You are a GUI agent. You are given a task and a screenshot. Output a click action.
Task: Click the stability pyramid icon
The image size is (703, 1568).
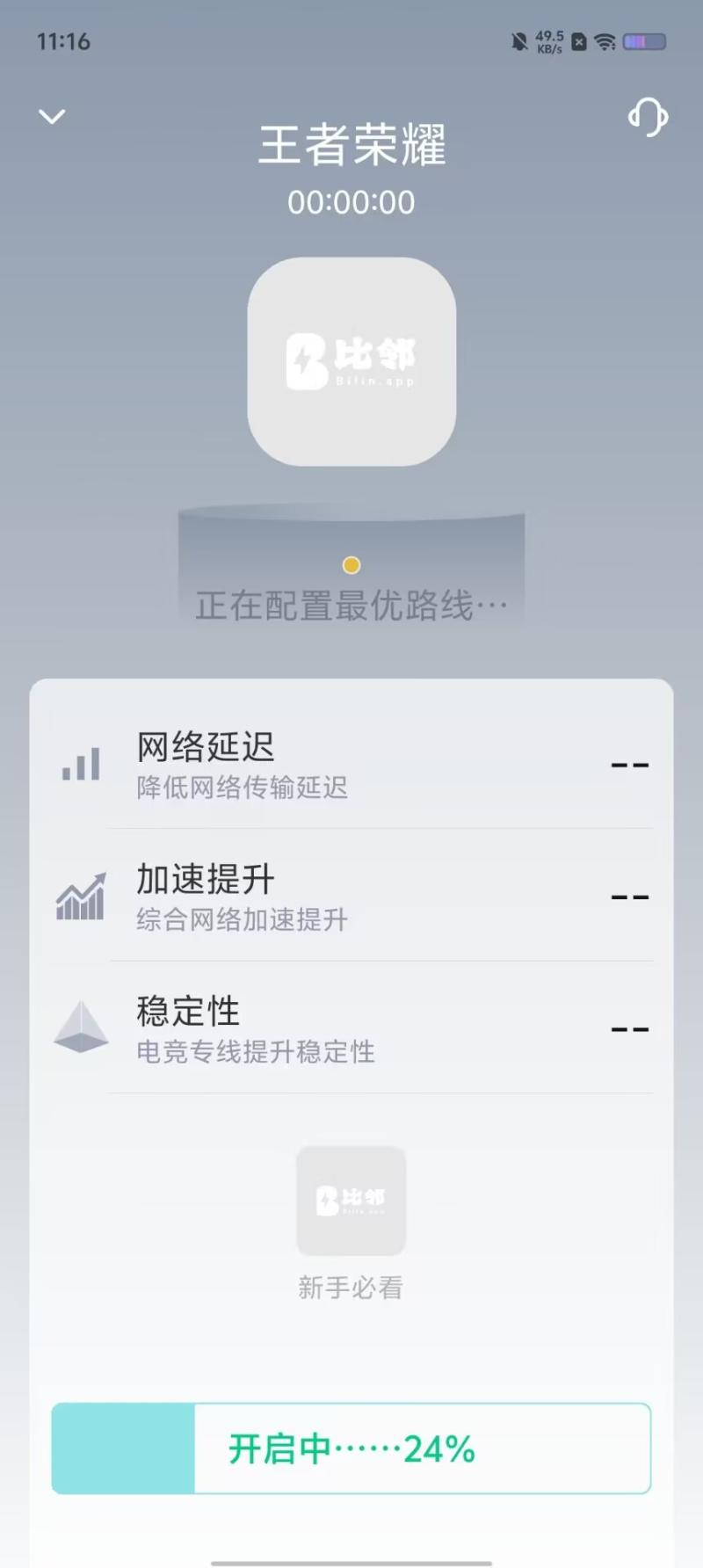[x=79, y=1028]
